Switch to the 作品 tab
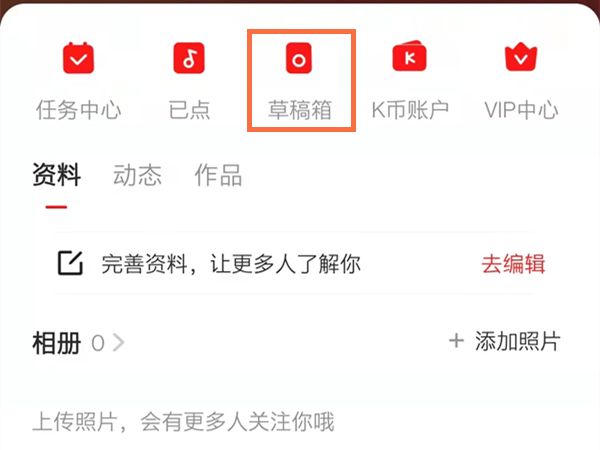Screen dimensions: 600x450 pos(218,177)
